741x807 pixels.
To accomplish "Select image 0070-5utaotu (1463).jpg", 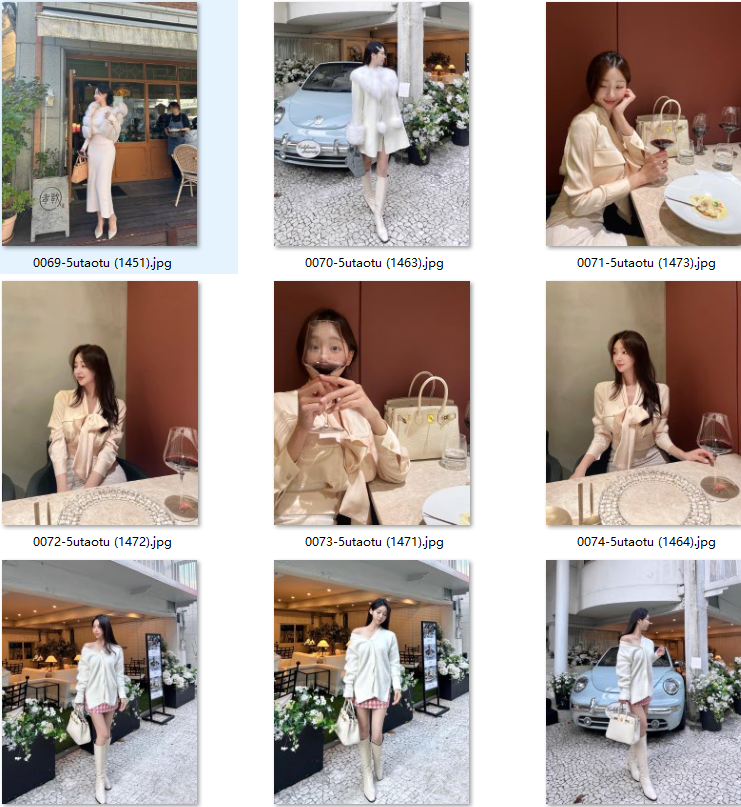I will (x=372, y=123).
